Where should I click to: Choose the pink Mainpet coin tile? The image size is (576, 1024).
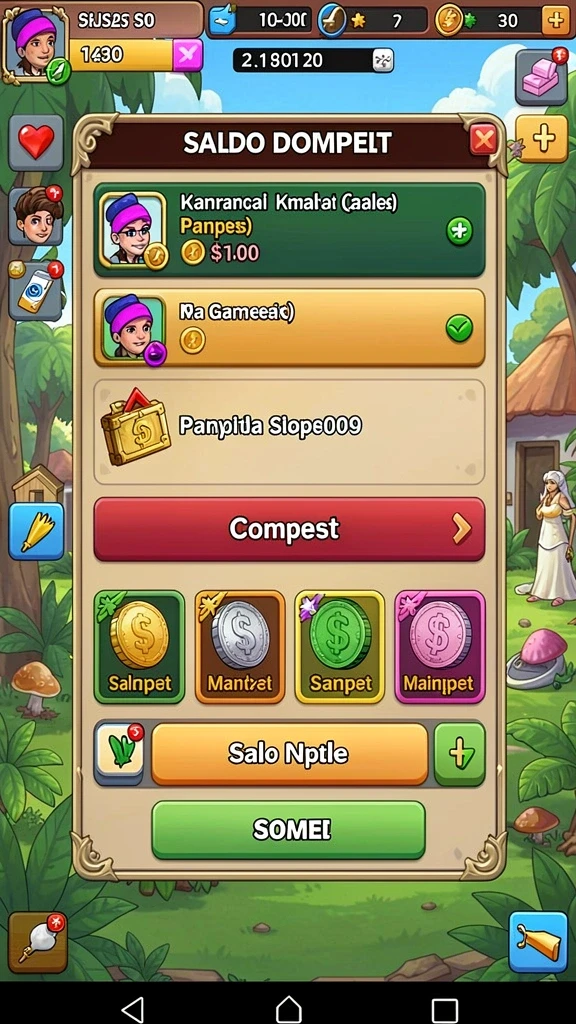click(440, 647)
